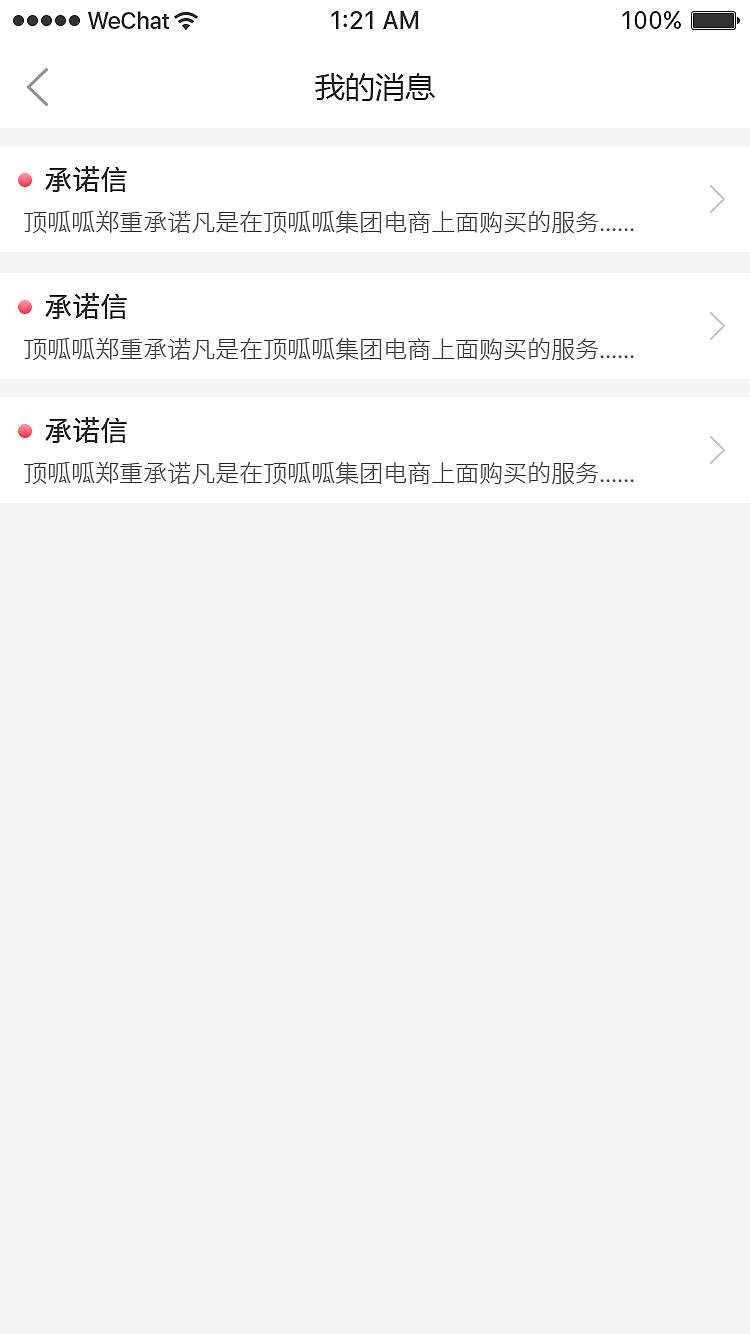Select the 我的消息 page title
The height and width of the screenshot is (1334, 750).
[375, 87]
